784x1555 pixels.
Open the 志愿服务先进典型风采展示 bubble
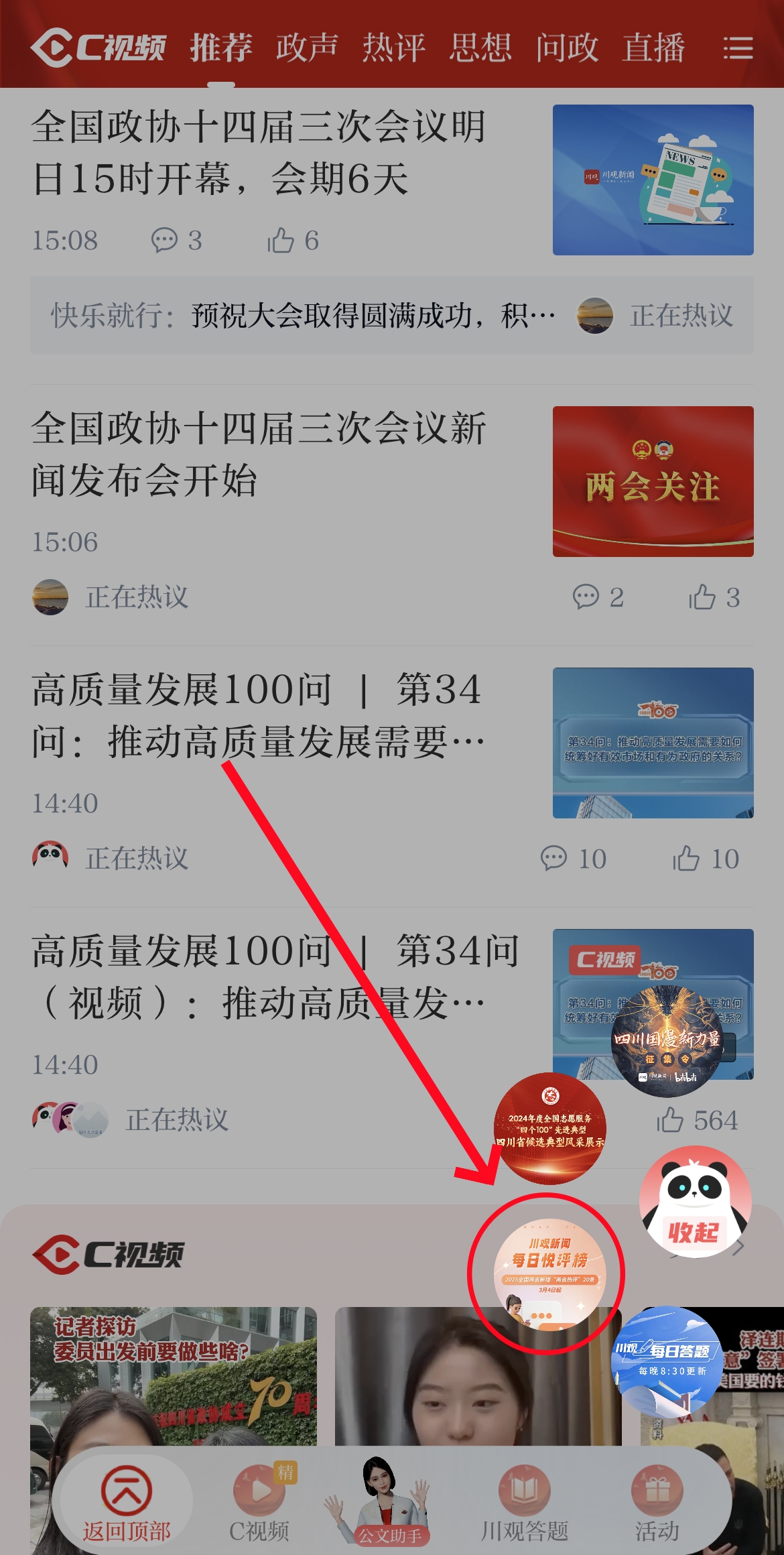pyautogui.click(x=549, y=1128)
